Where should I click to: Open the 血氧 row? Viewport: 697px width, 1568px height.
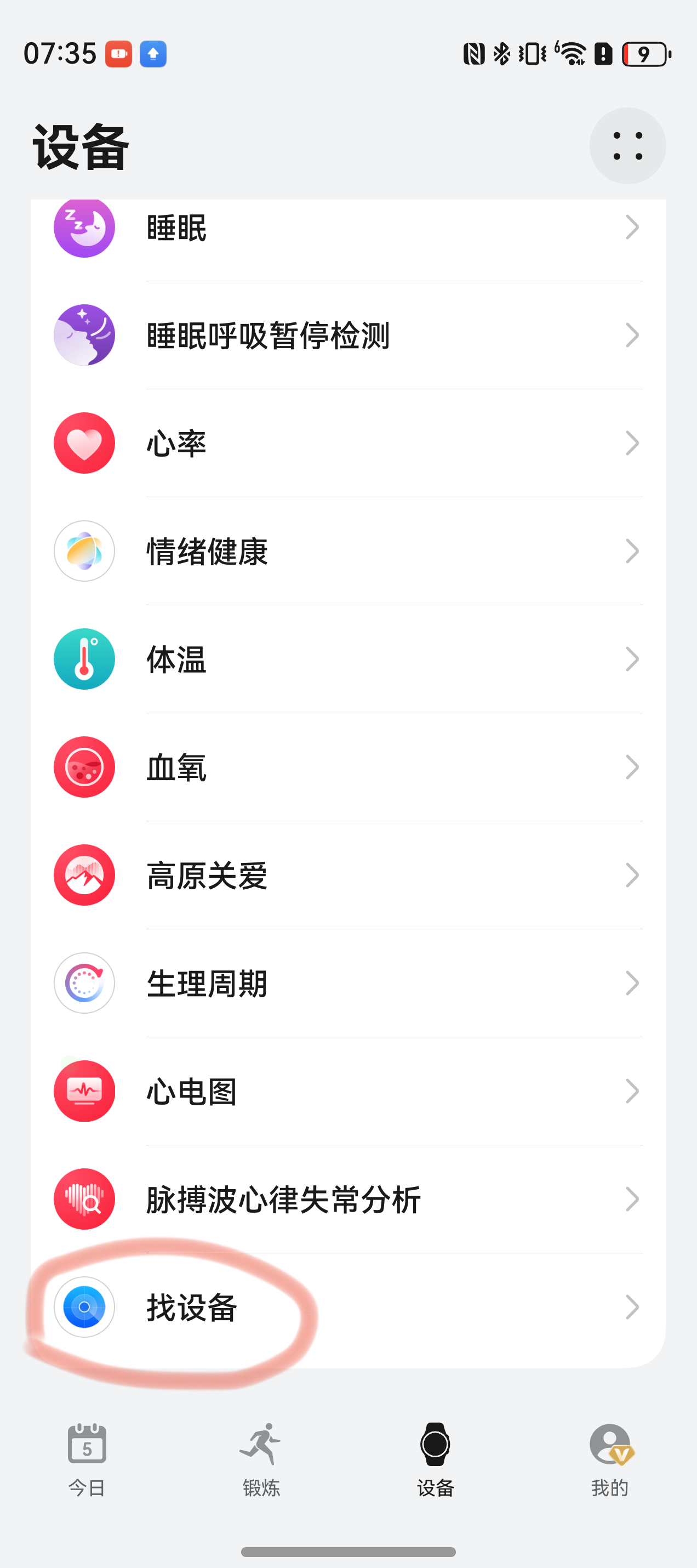point(348,767)
